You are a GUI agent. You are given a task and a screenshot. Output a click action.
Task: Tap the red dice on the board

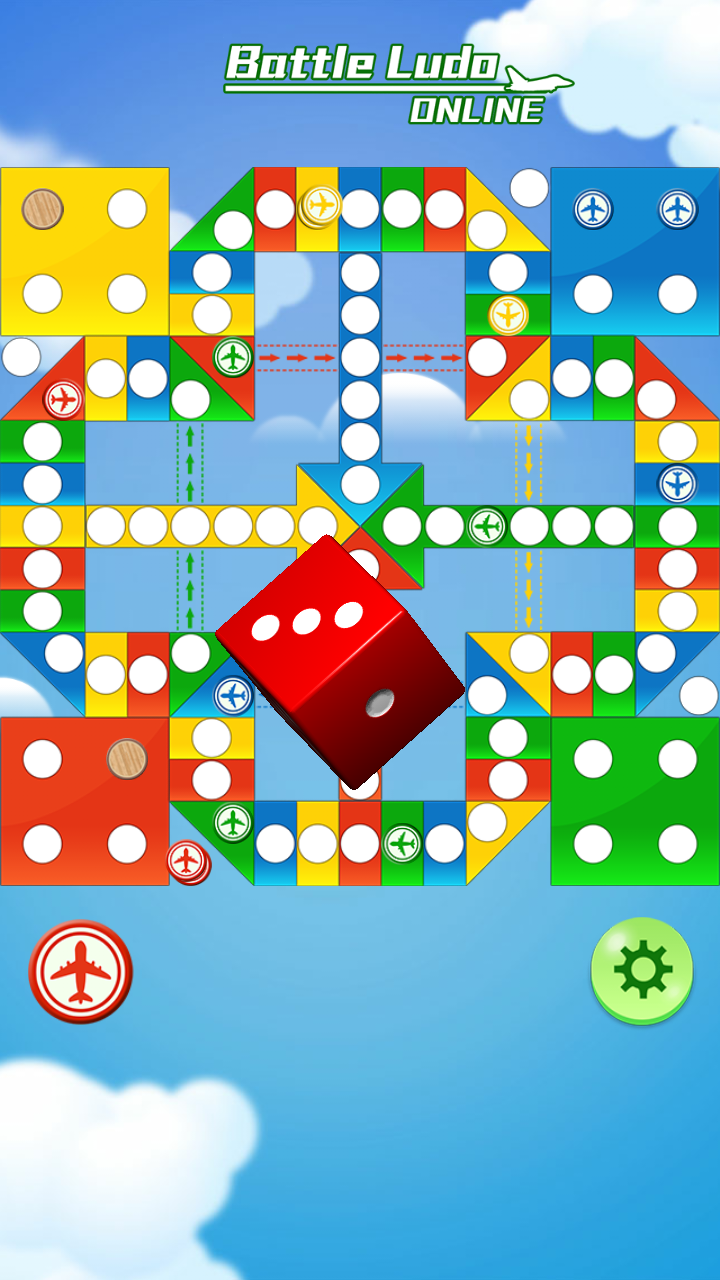pyautogui.click(x=340, y=662)
